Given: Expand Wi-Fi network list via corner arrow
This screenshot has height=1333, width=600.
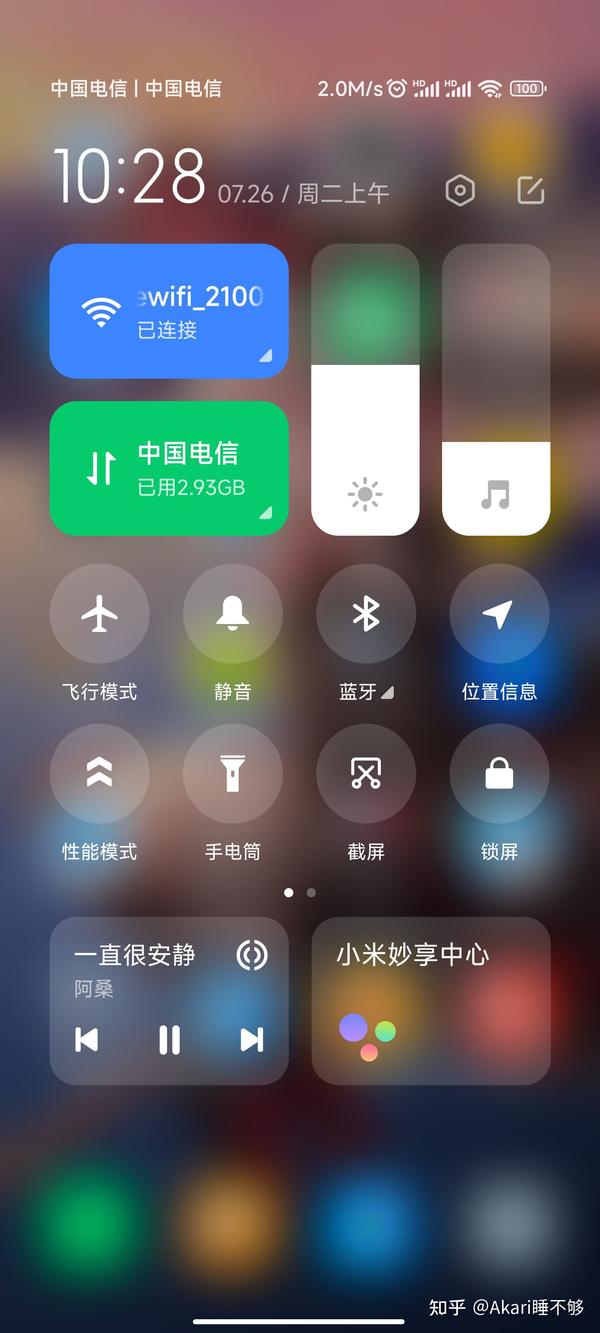Looking at the screenshot, I should [266, 356].
